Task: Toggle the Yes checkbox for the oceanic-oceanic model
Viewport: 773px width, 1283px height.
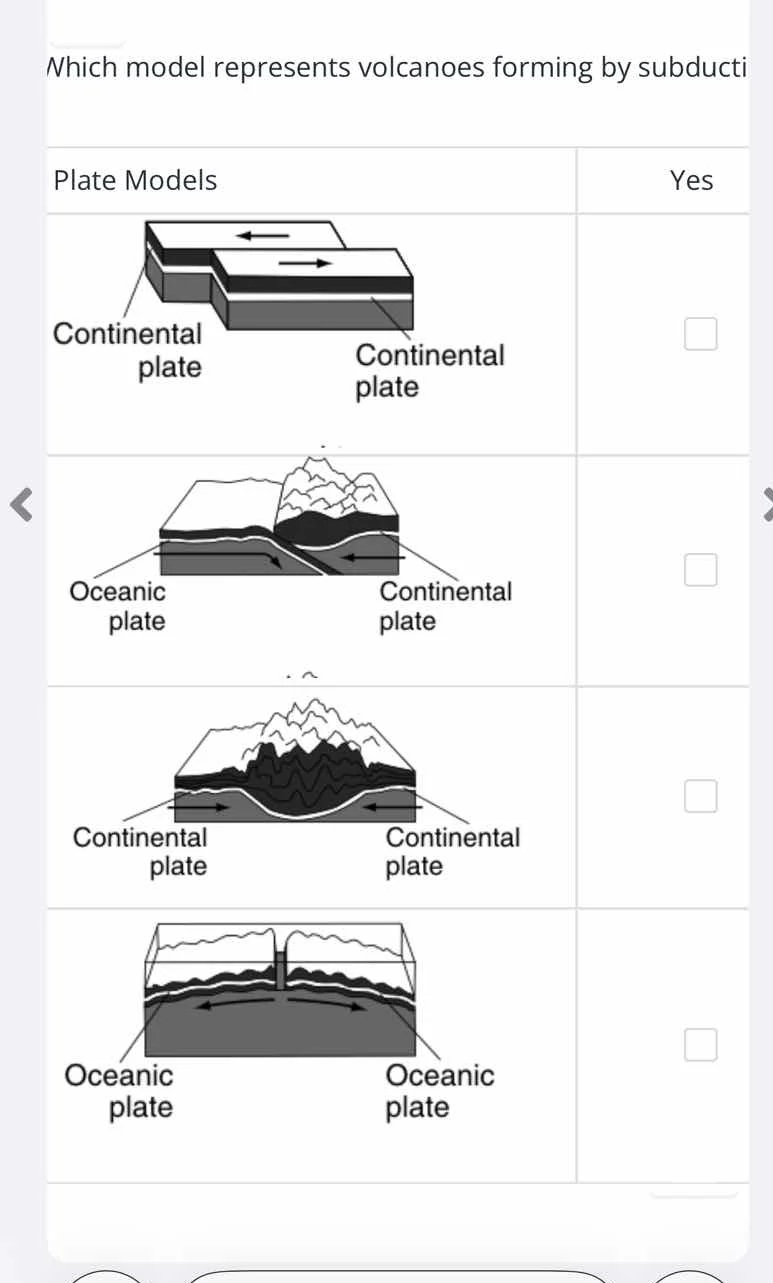Action: 701,1043
